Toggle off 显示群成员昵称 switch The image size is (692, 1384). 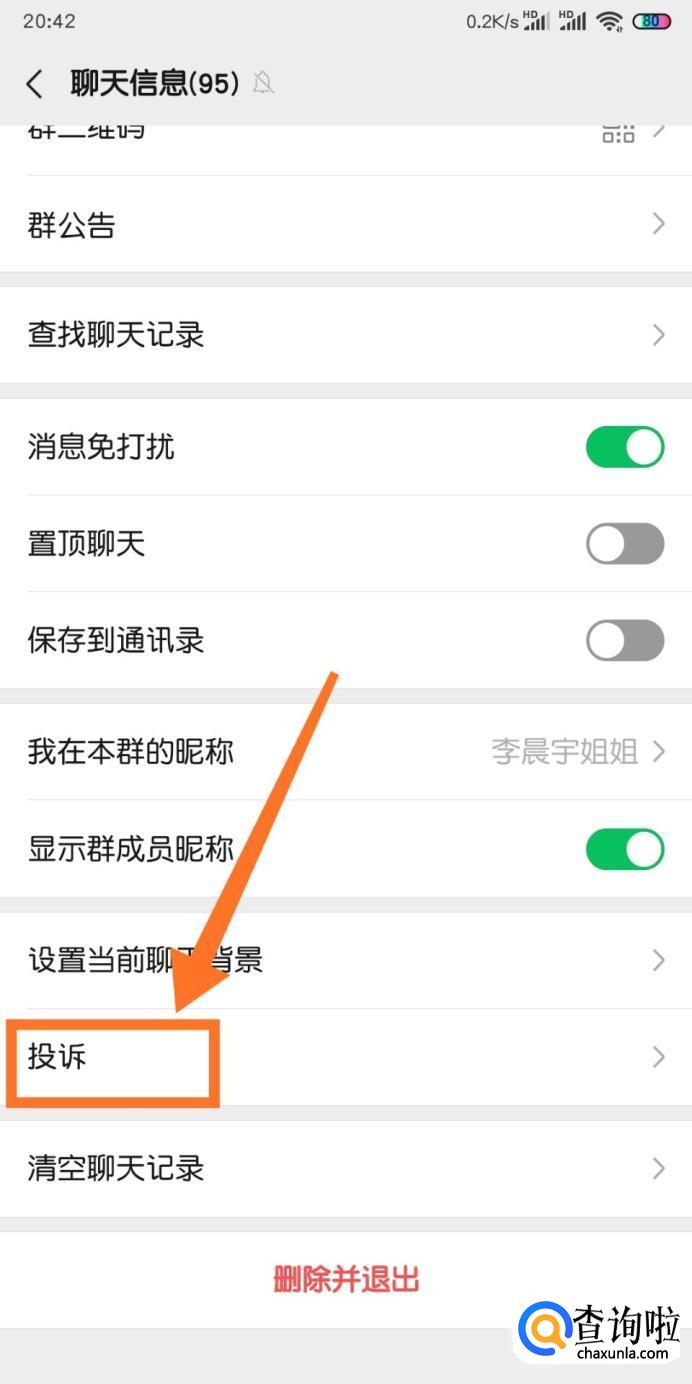(624, 849)
